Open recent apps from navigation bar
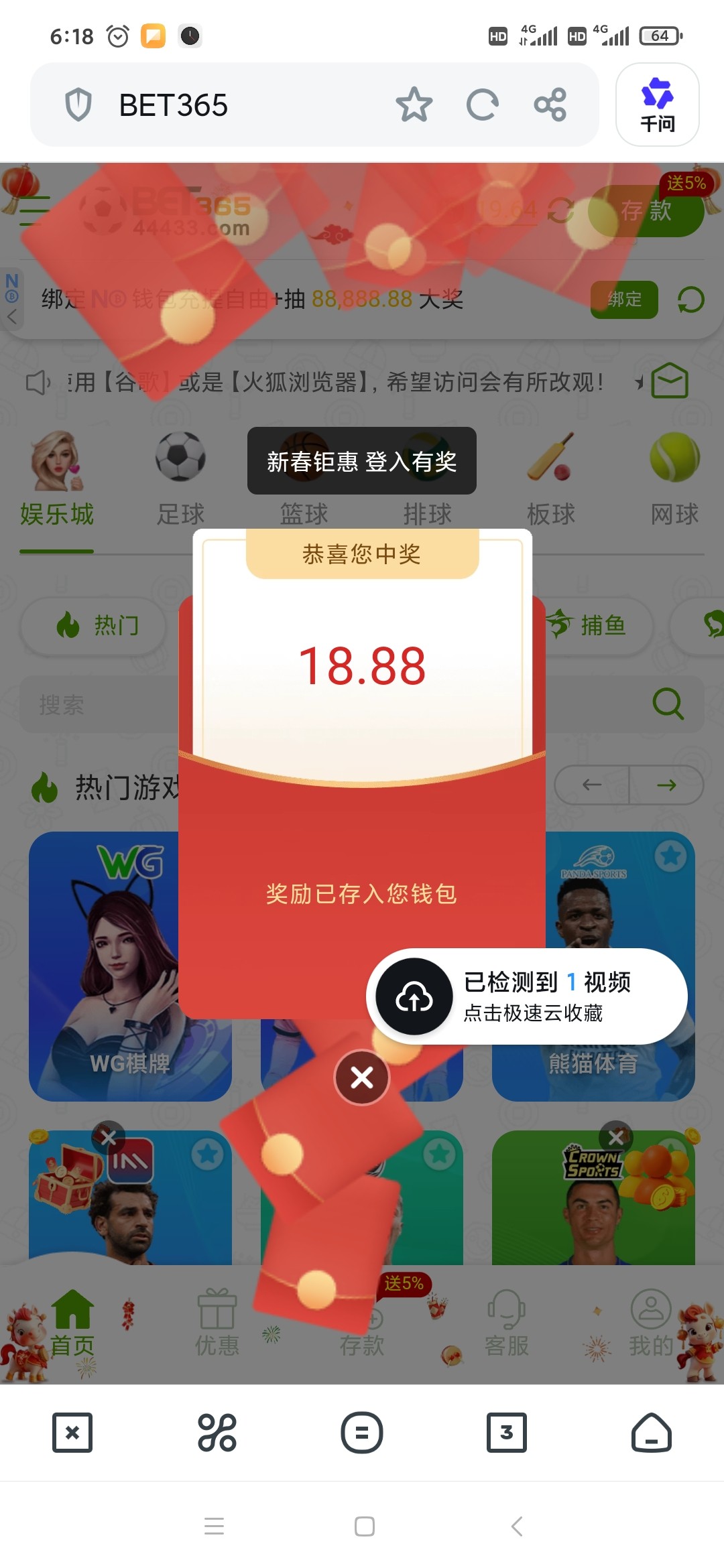724x1568 pixels. [215, 1526]
